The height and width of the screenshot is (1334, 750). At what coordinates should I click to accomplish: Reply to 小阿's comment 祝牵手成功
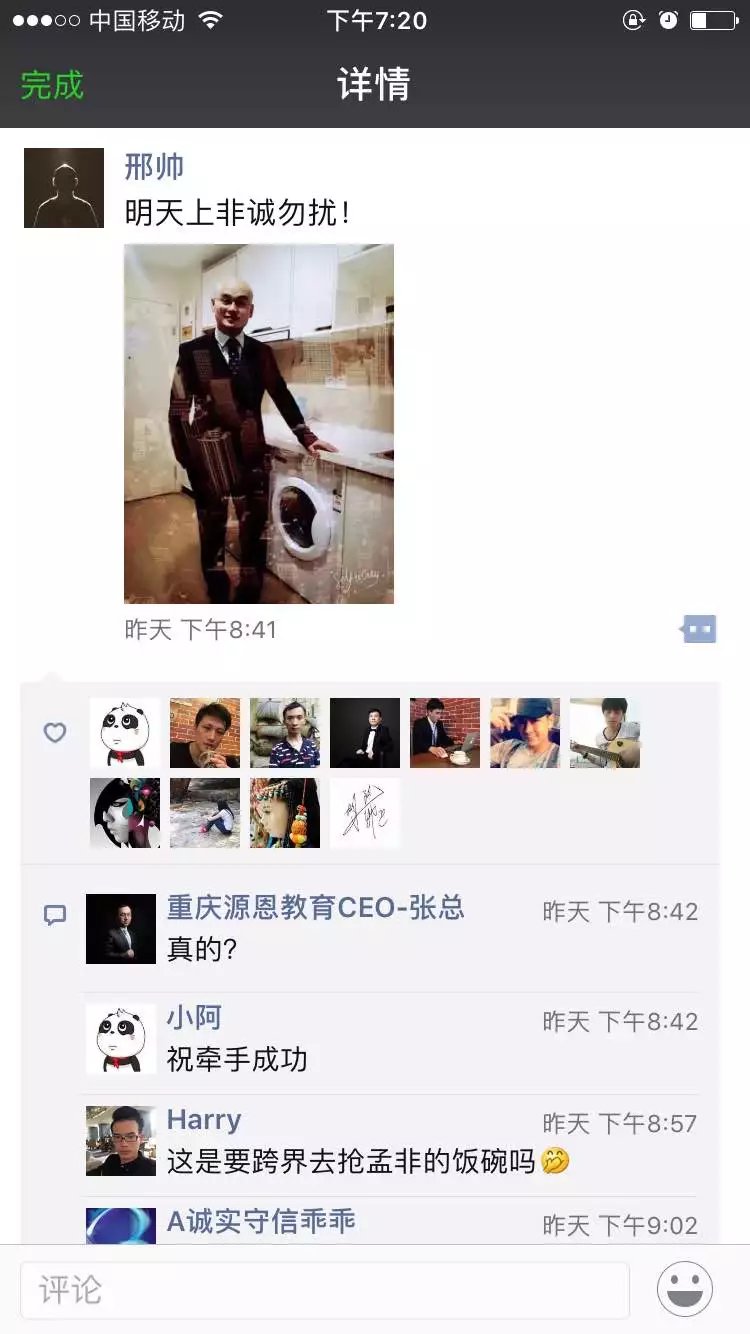(237, 1059)
